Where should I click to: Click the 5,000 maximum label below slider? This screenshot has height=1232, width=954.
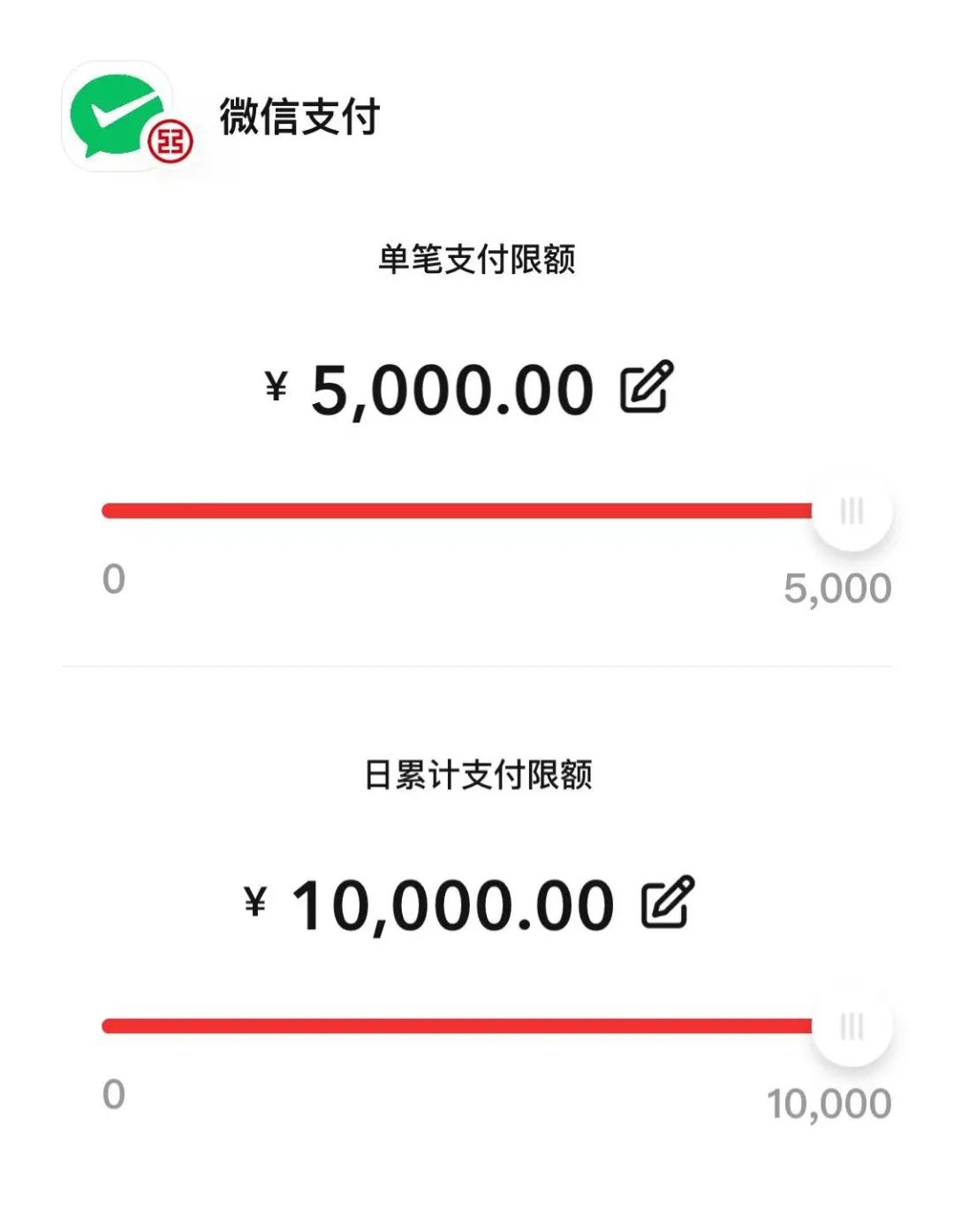837,585
